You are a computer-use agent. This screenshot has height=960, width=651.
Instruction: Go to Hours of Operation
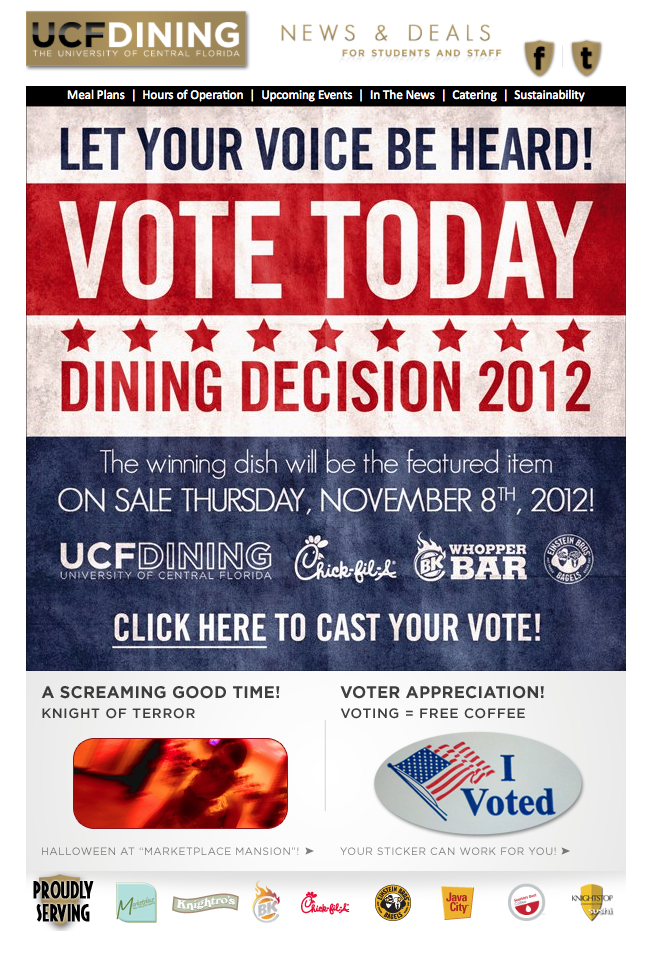(193, 95)
